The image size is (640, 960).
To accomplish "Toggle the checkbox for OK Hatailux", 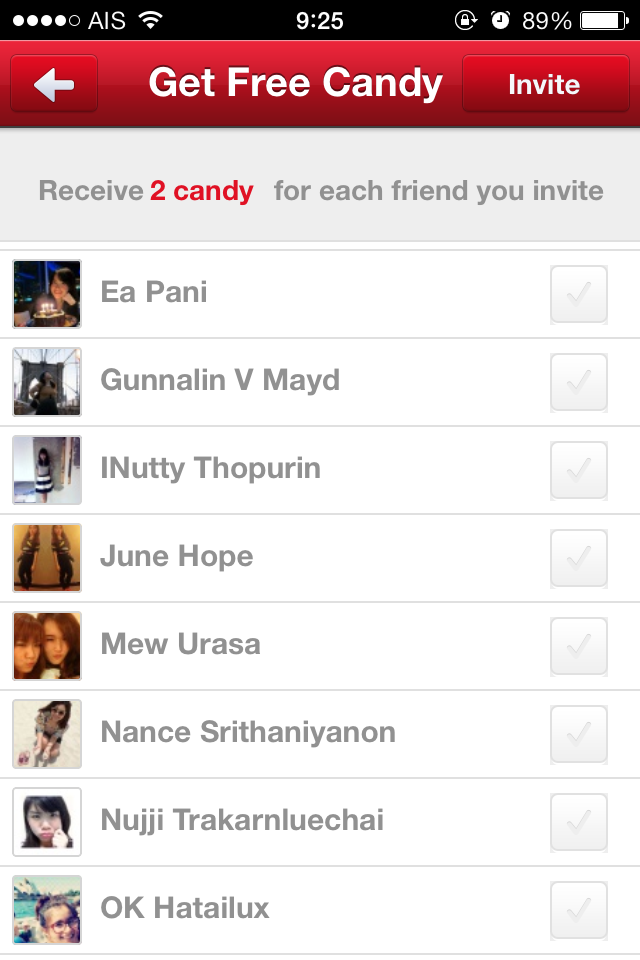I will coord(579,910).
